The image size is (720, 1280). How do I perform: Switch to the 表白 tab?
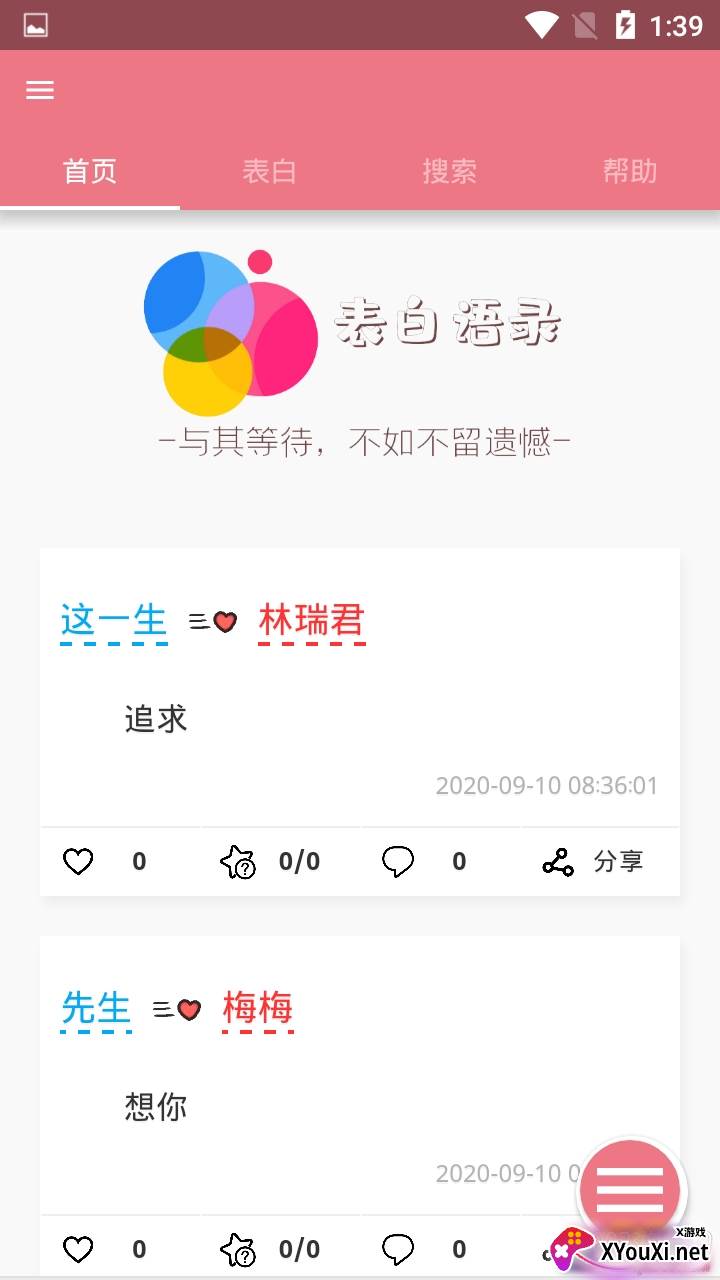(x=269, y=171)
